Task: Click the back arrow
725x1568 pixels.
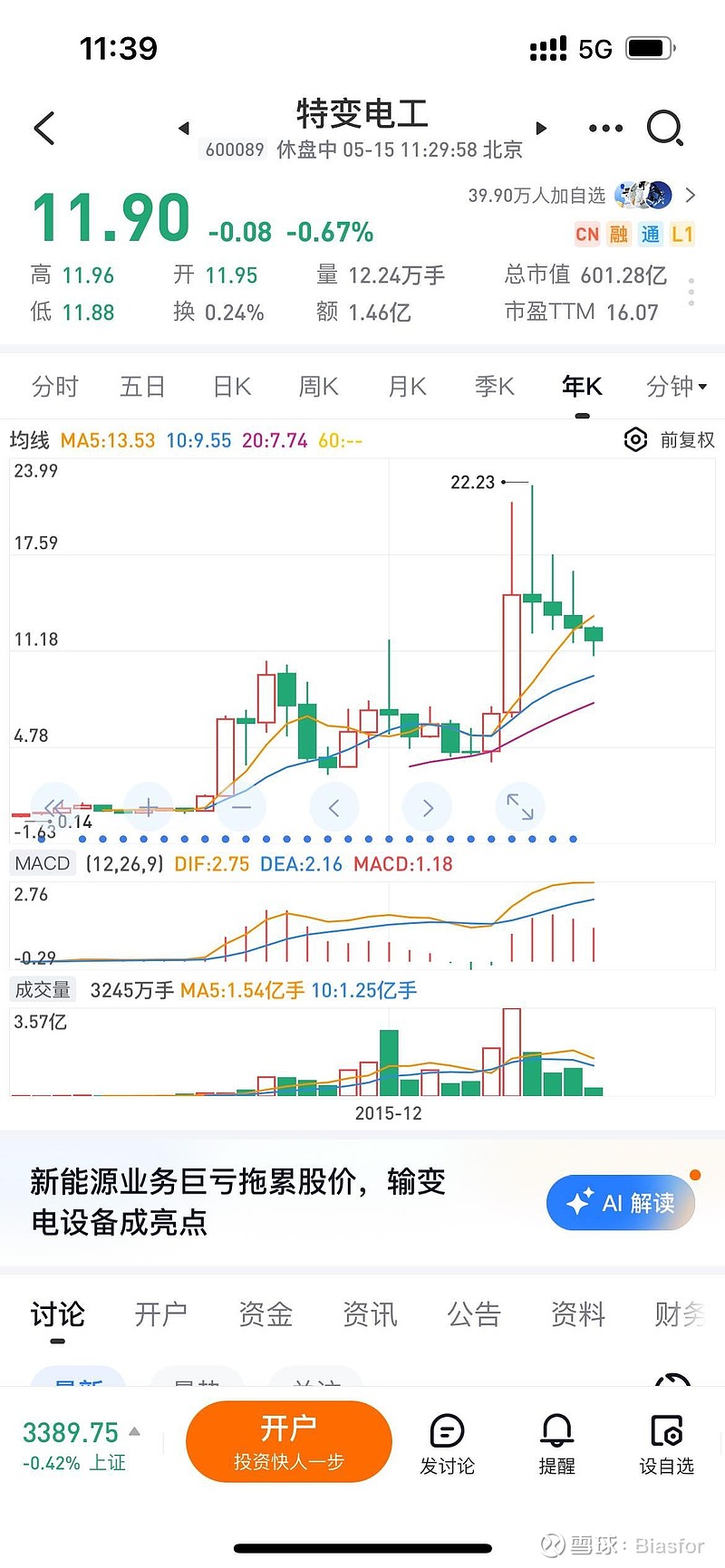Action: [44, 128]
